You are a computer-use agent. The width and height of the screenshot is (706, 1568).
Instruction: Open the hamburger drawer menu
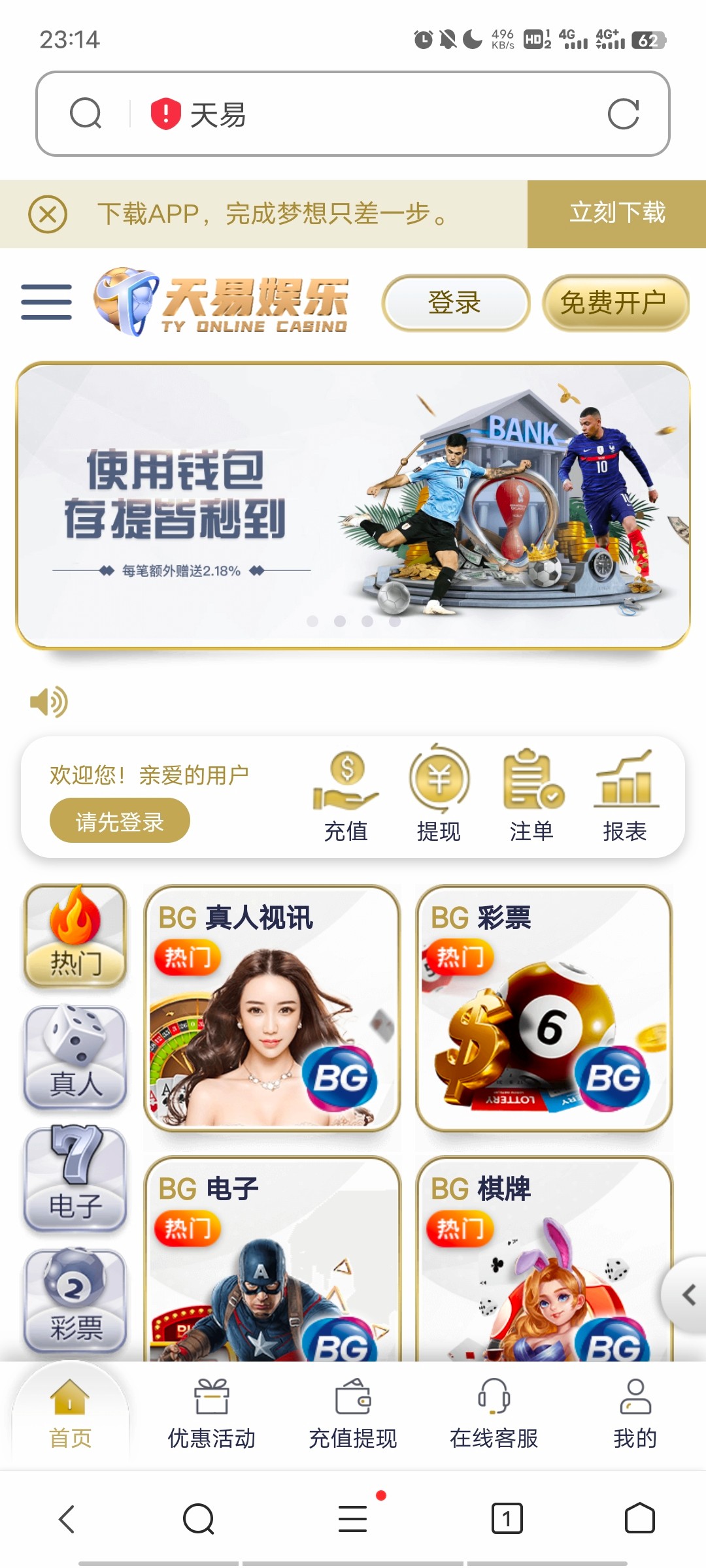46,302
